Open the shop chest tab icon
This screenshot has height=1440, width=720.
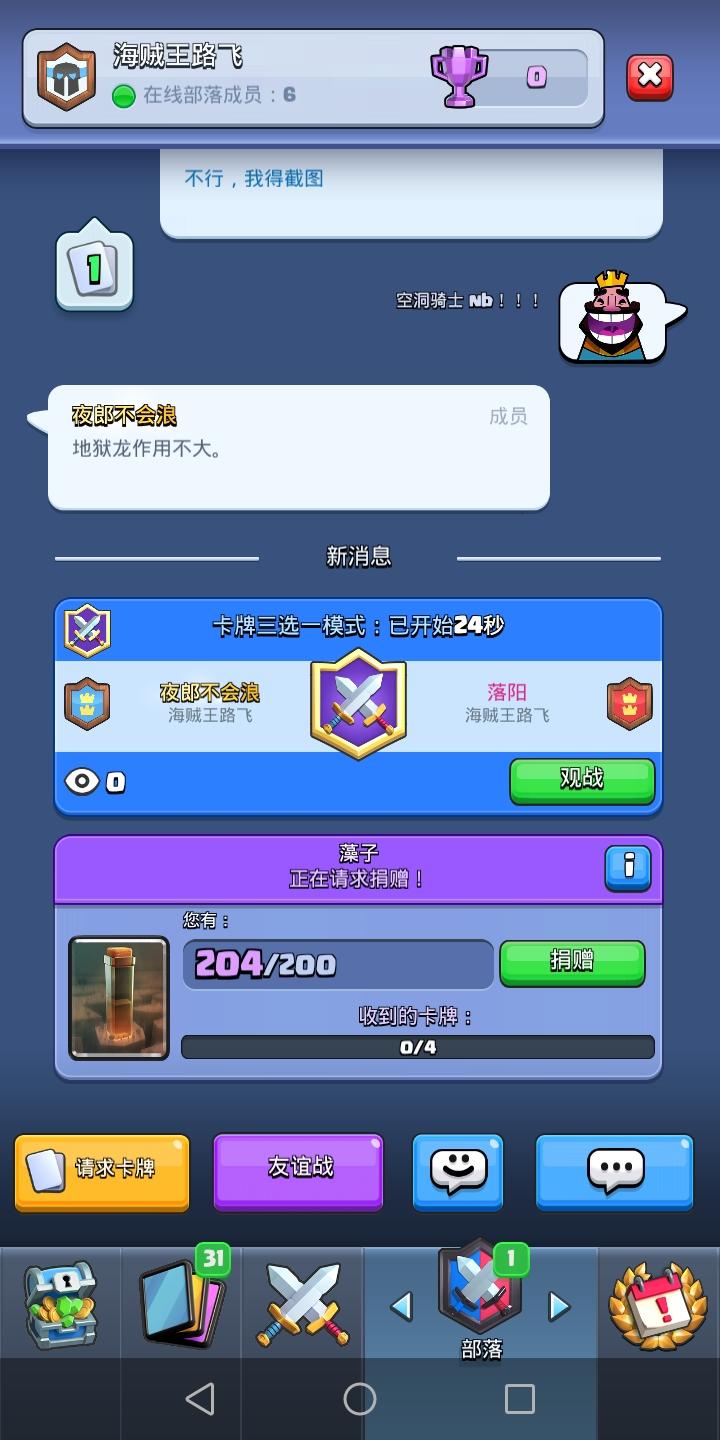(x=60, y=1303)
